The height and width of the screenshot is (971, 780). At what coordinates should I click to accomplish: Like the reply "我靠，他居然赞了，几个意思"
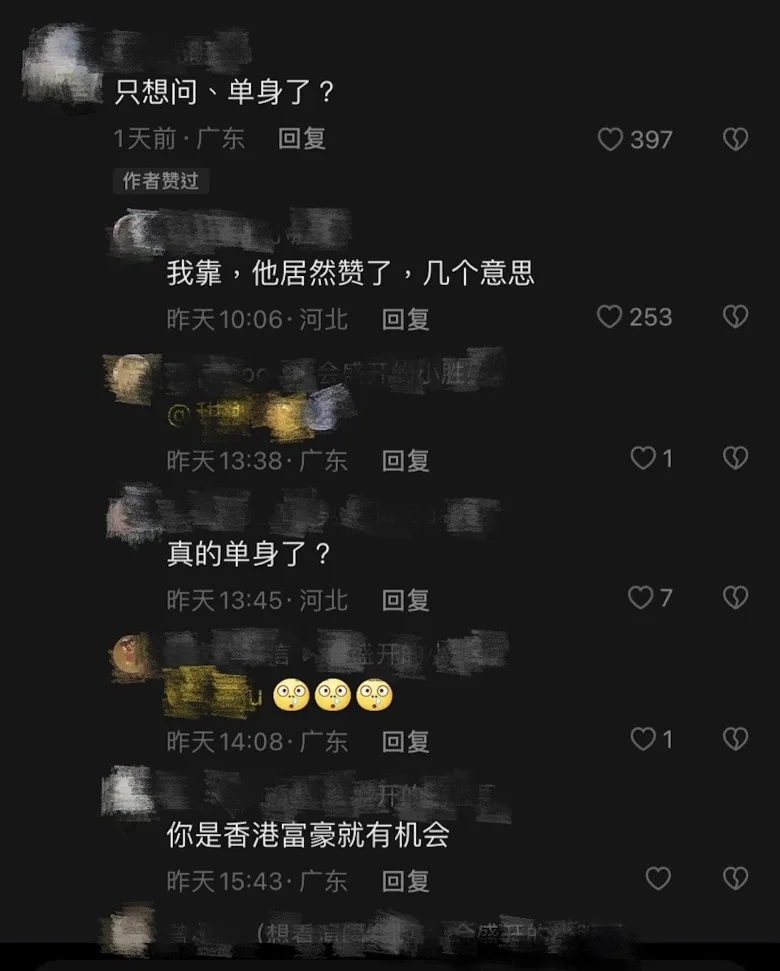tap(610, 317)
